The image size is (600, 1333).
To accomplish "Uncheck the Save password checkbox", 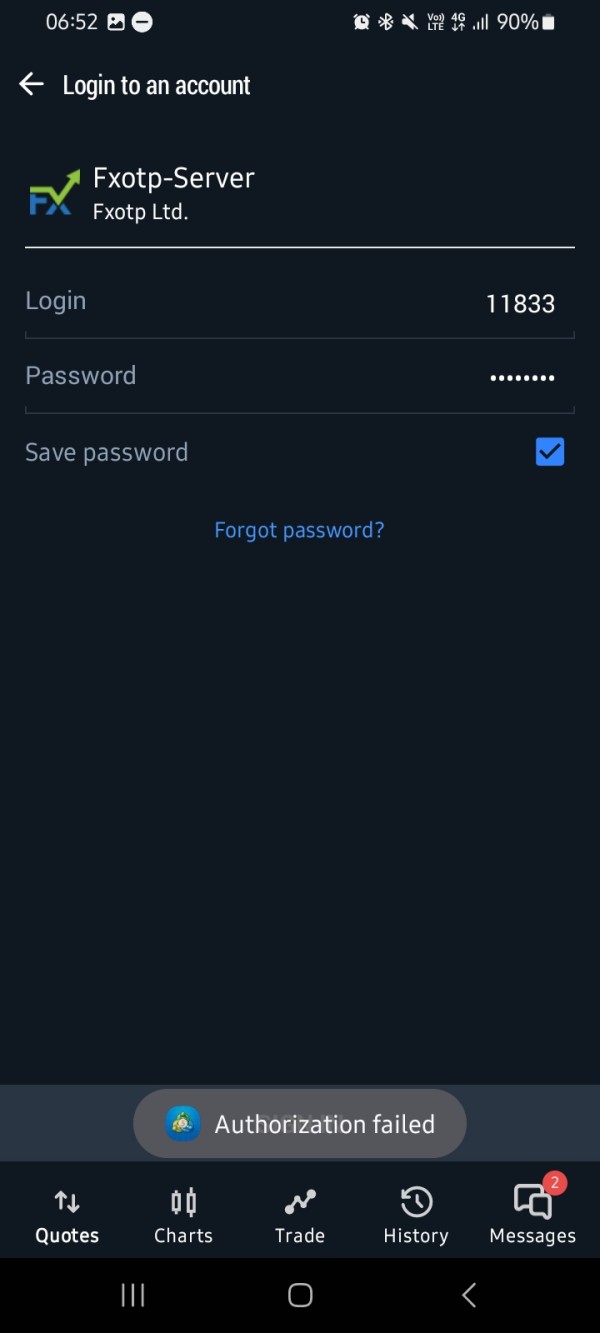I will [550, 452].
